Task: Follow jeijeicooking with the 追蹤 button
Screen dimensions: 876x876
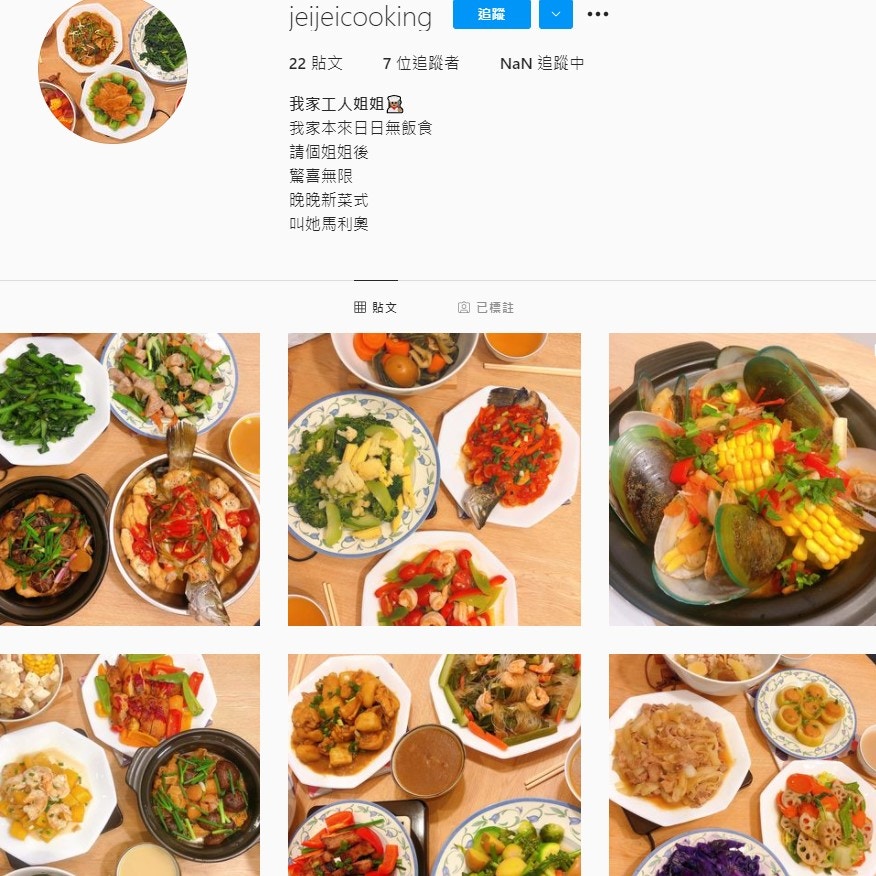Action: tap(491, 14)
